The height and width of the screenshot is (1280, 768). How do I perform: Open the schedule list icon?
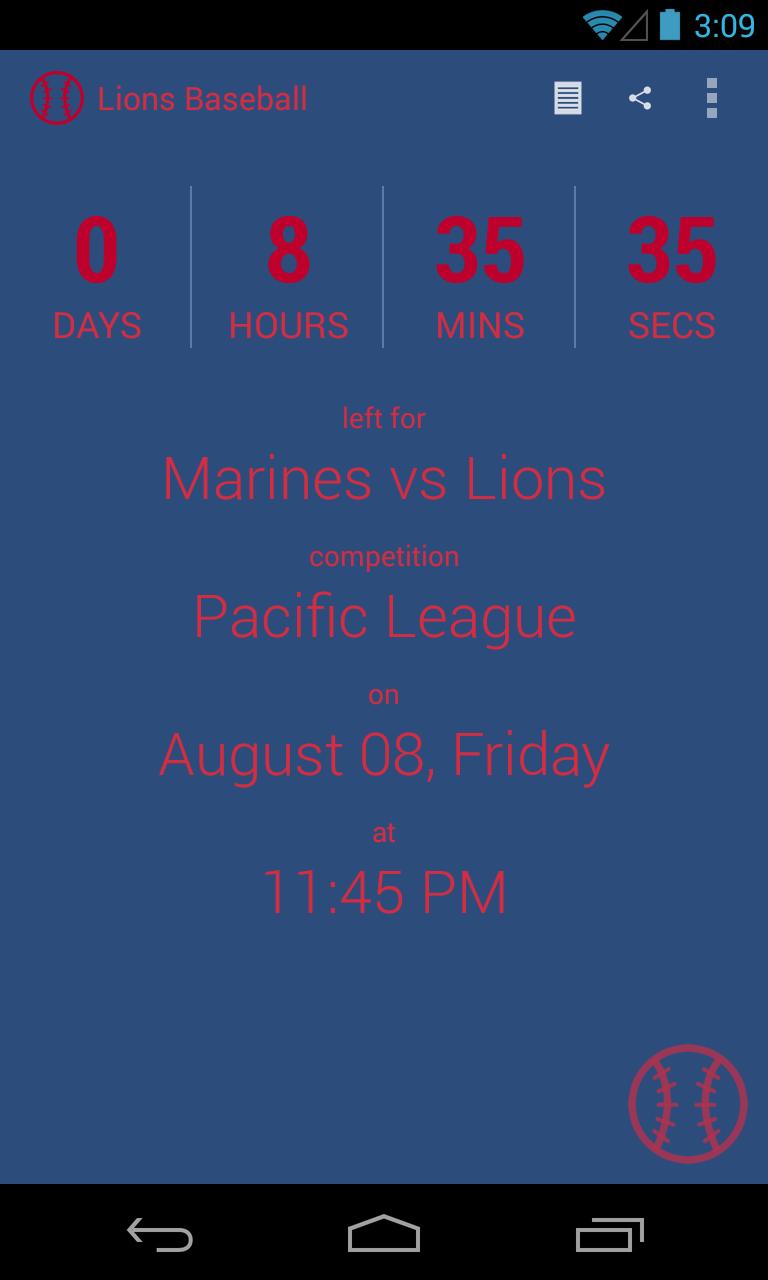pos(568,98)
